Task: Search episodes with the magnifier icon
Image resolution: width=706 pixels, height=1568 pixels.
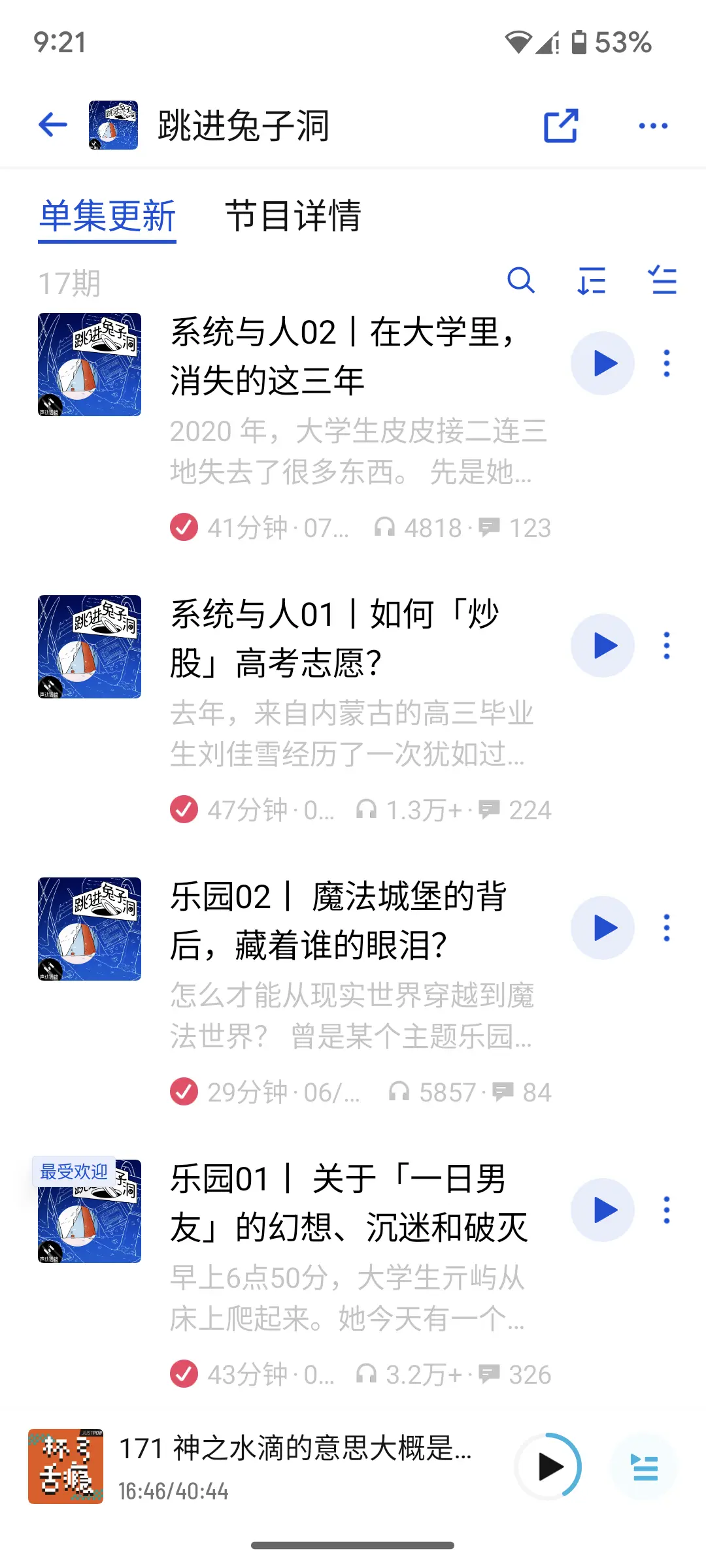Action: tap(521, 281)
